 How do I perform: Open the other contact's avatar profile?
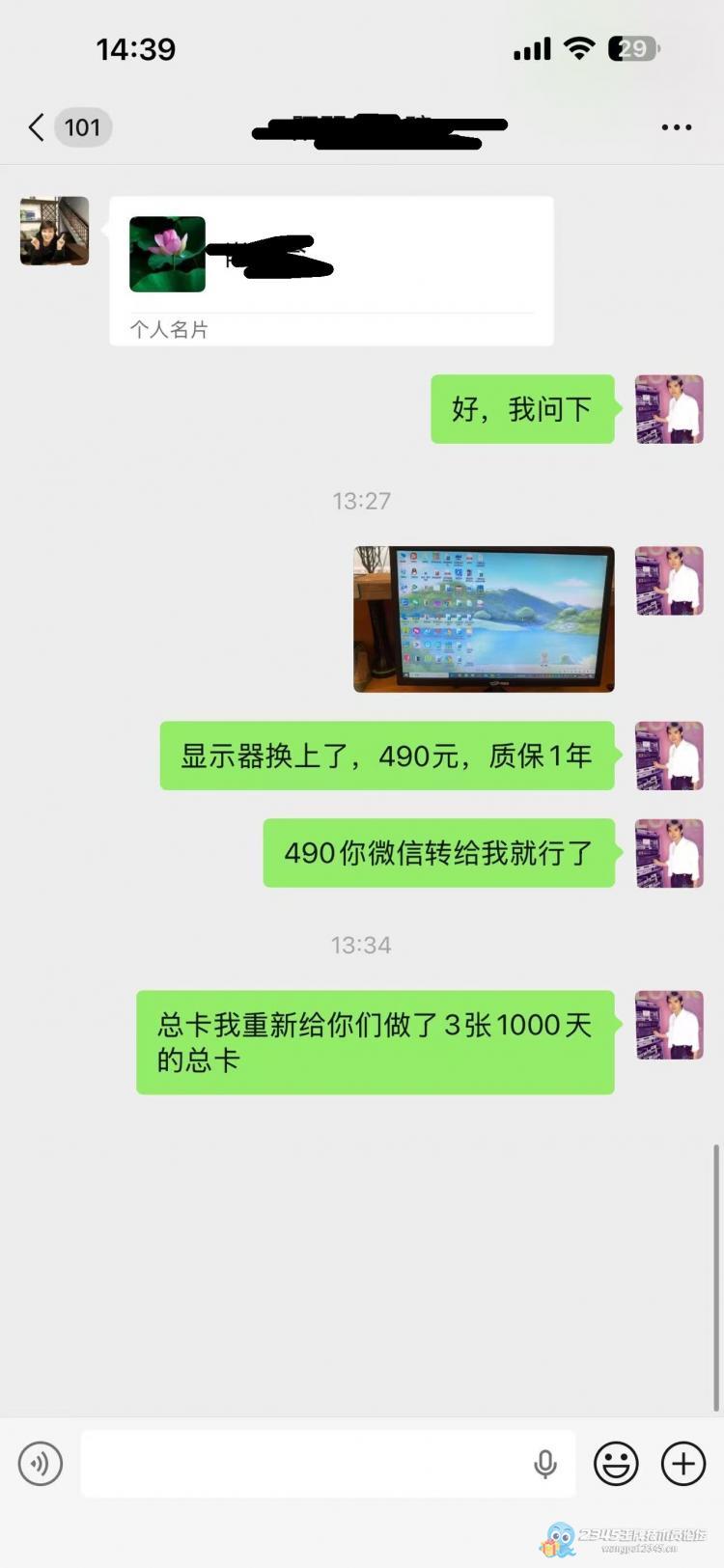coord(55,231)
